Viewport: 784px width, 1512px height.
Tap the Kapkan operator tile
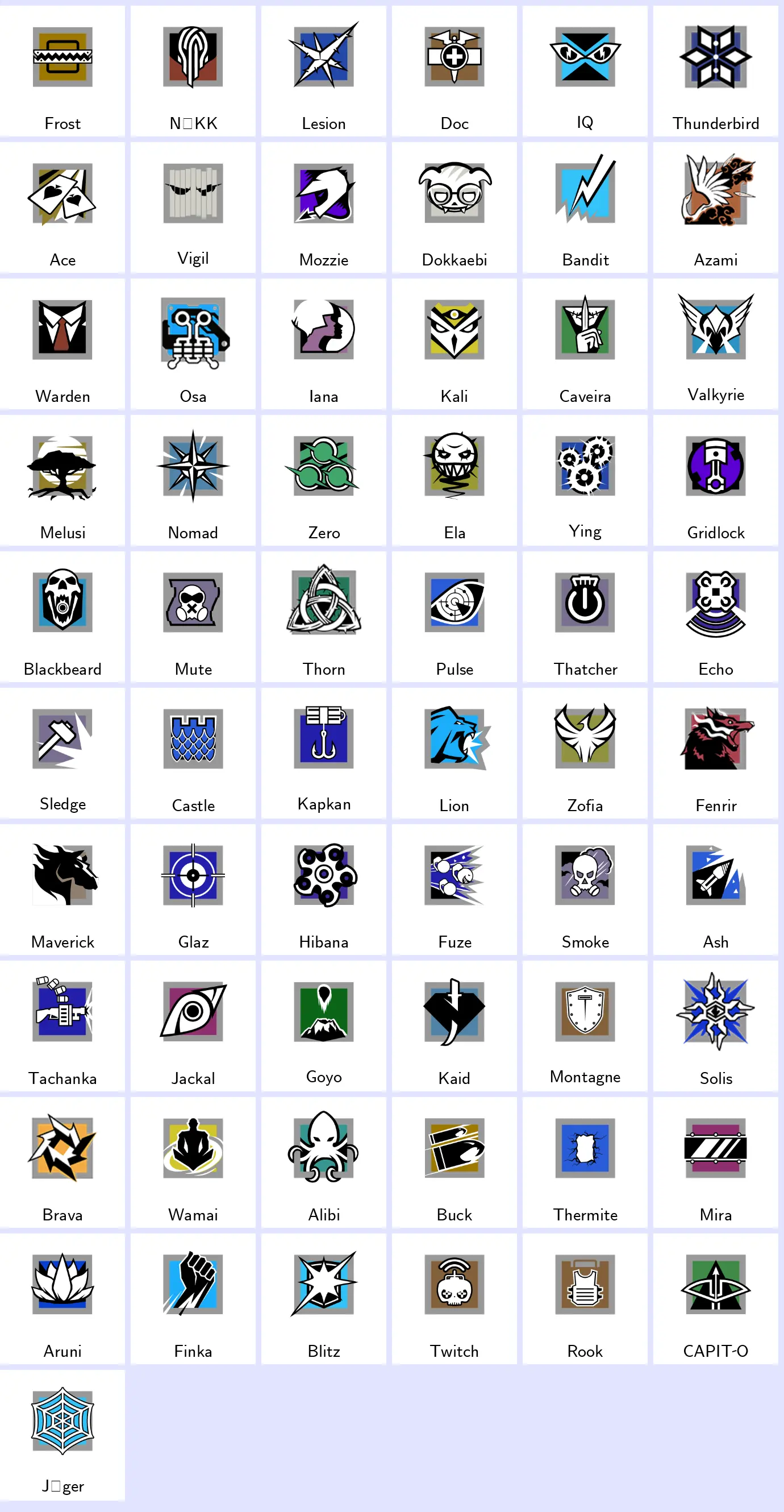click(324, 753)
